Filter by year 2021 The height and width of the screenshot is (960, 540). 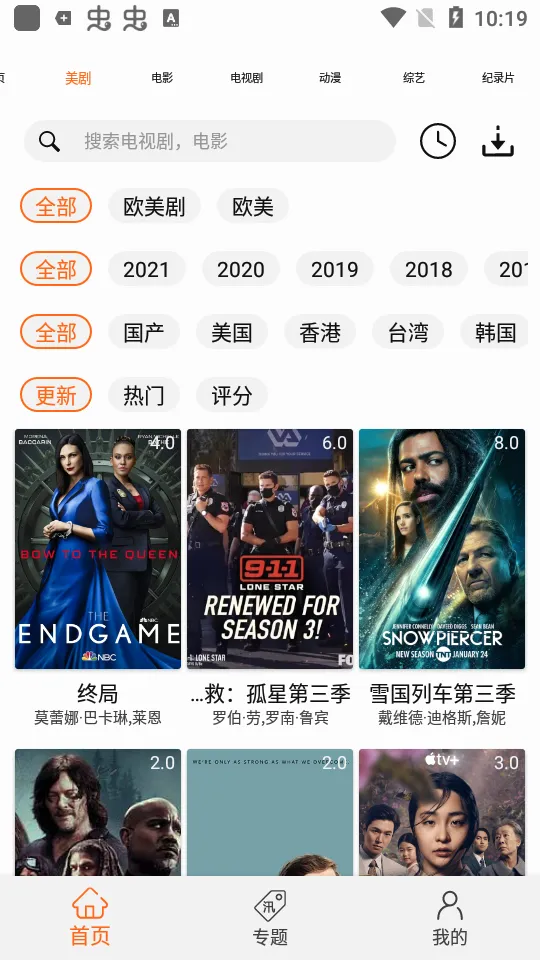[146, 269]
